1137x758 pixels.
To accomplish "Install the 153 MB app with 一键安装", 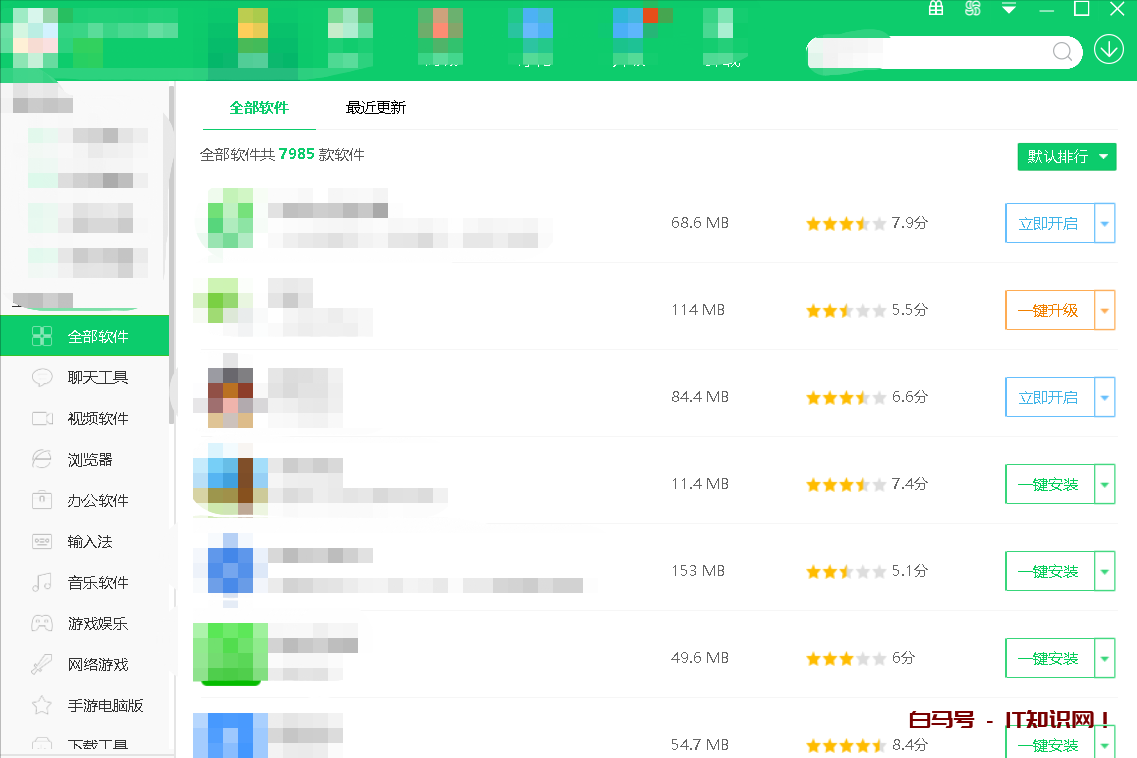I will pos(1048,572).
